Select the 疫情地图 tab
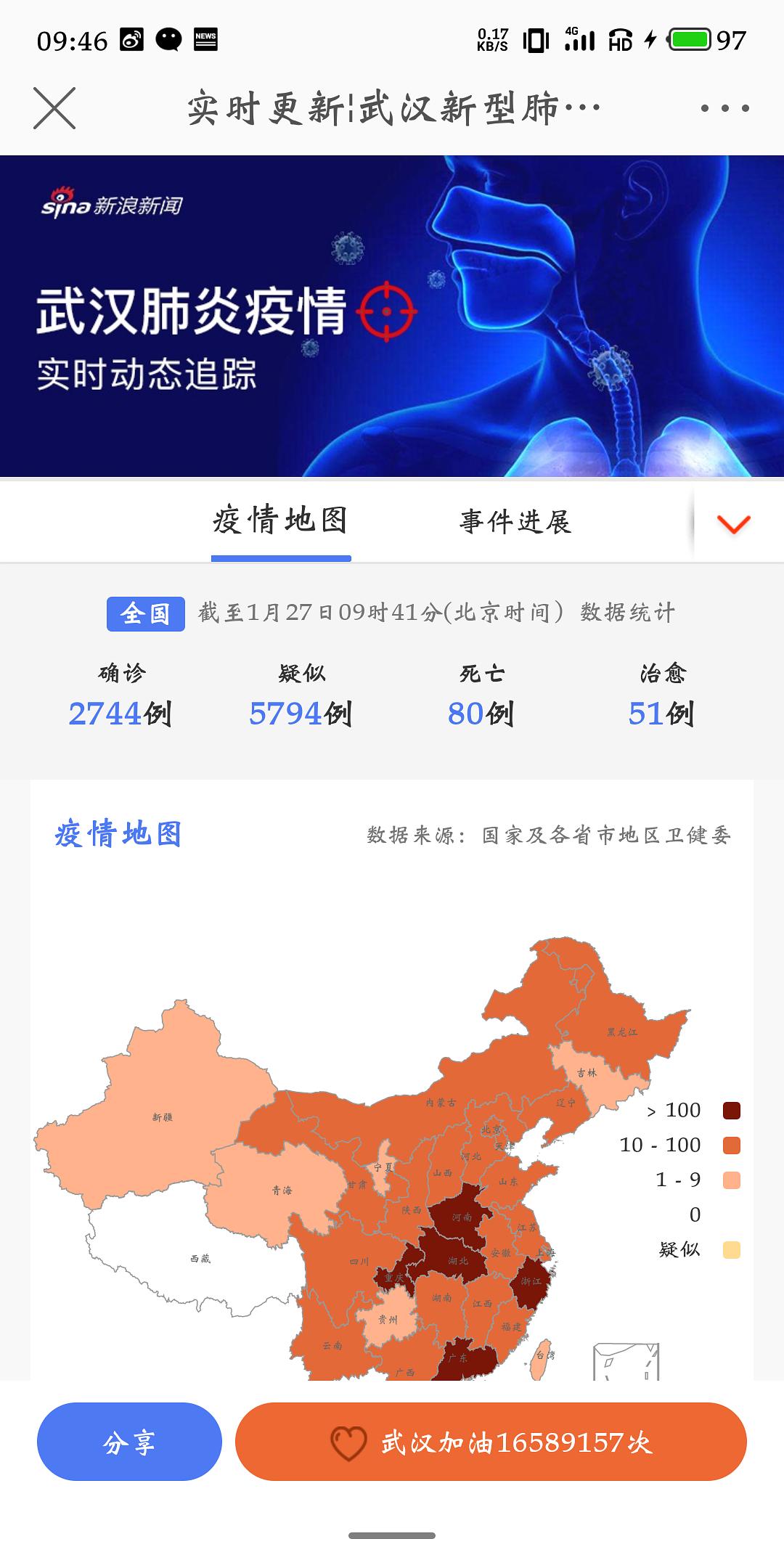Screen dimensions: 784x1568 pos(279,520)
